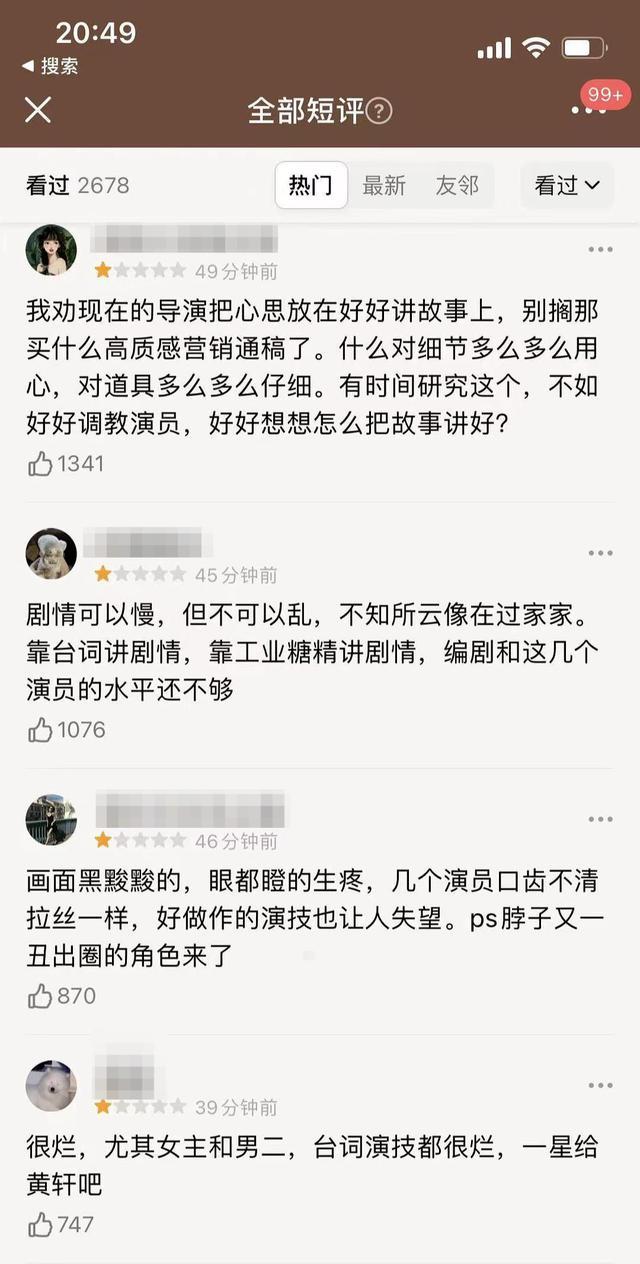Switch to the 最新 tab
Image resolution: width=640 pixels, height=1264 pixels.
coord(384,185)
